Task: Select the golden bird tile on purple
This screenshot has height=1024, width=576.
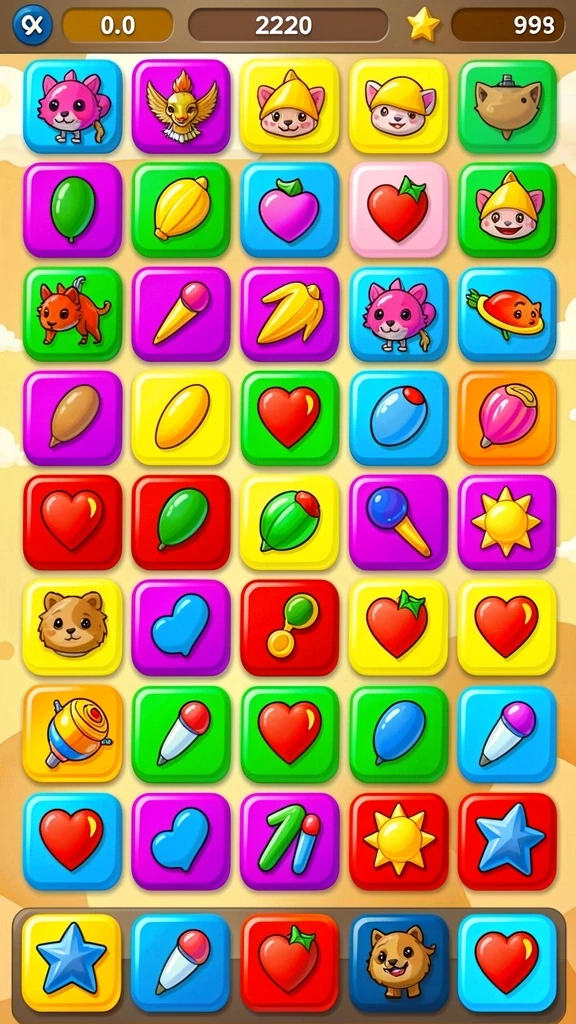Action: pyautogui.click(x=181, y=106)
